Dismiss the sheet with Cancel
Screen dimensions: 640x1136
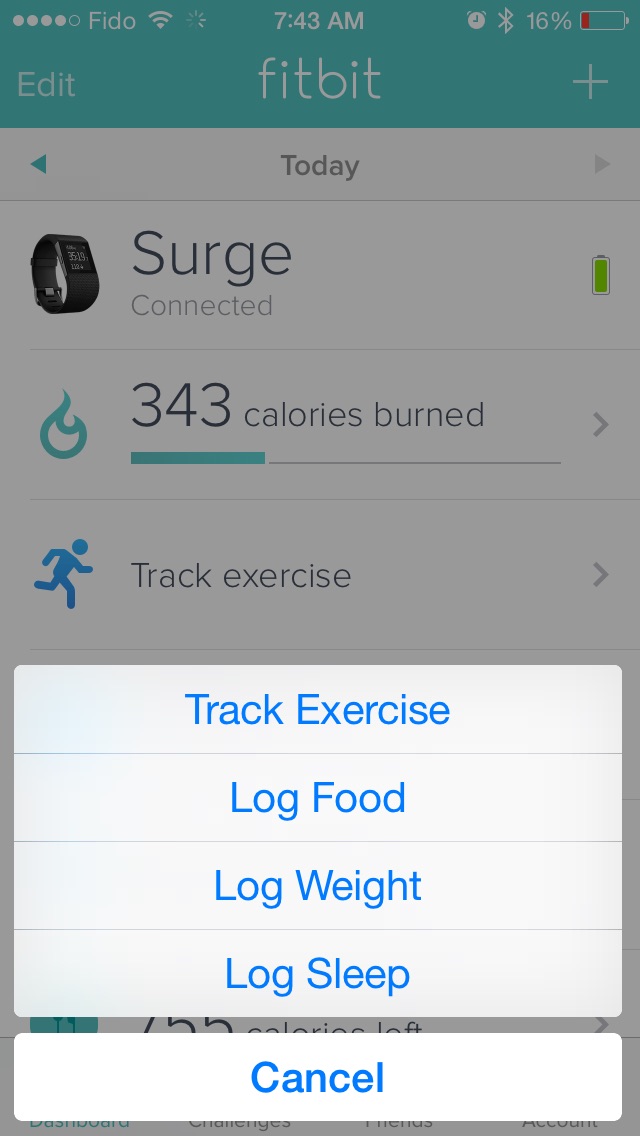pos(318,1077)
